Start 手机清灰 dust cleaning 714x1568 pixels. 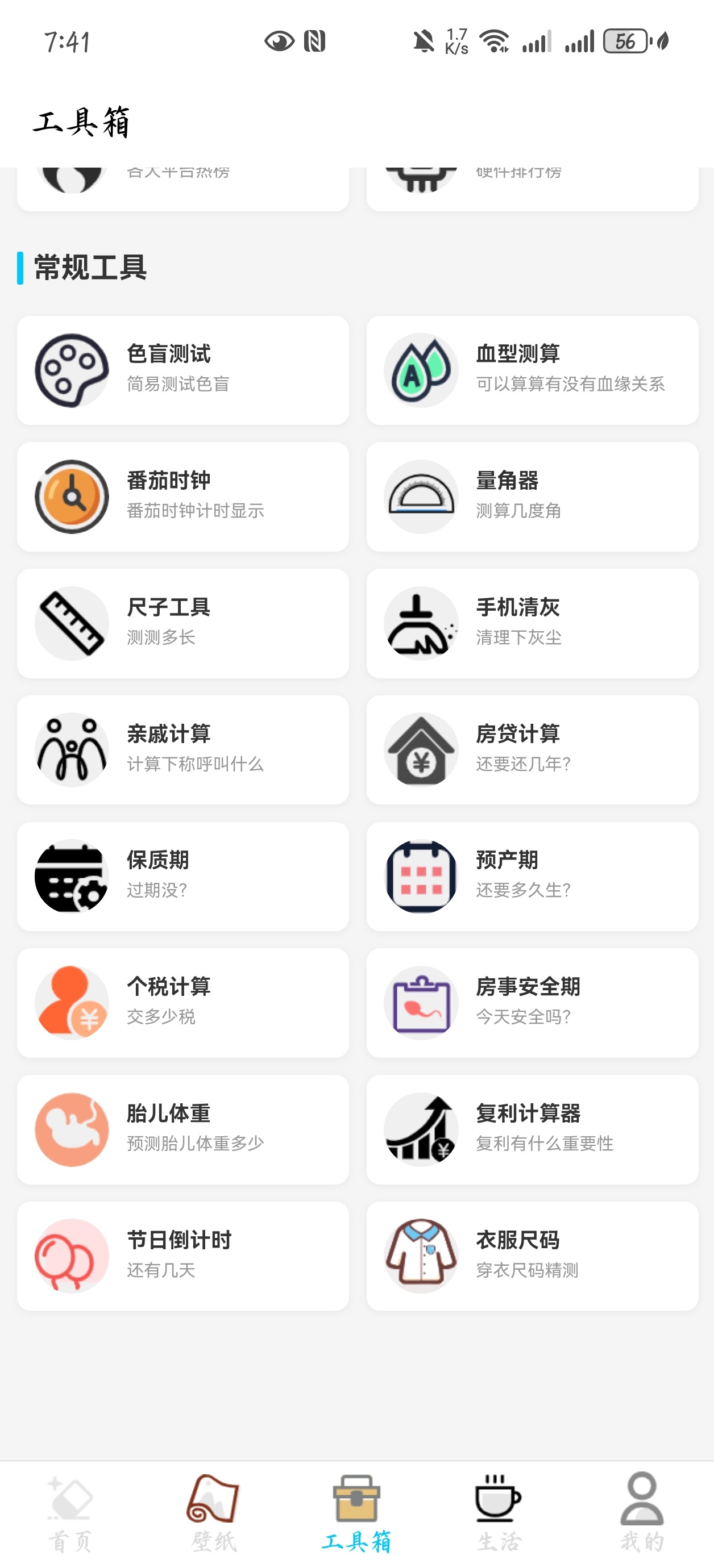[533, 623]
